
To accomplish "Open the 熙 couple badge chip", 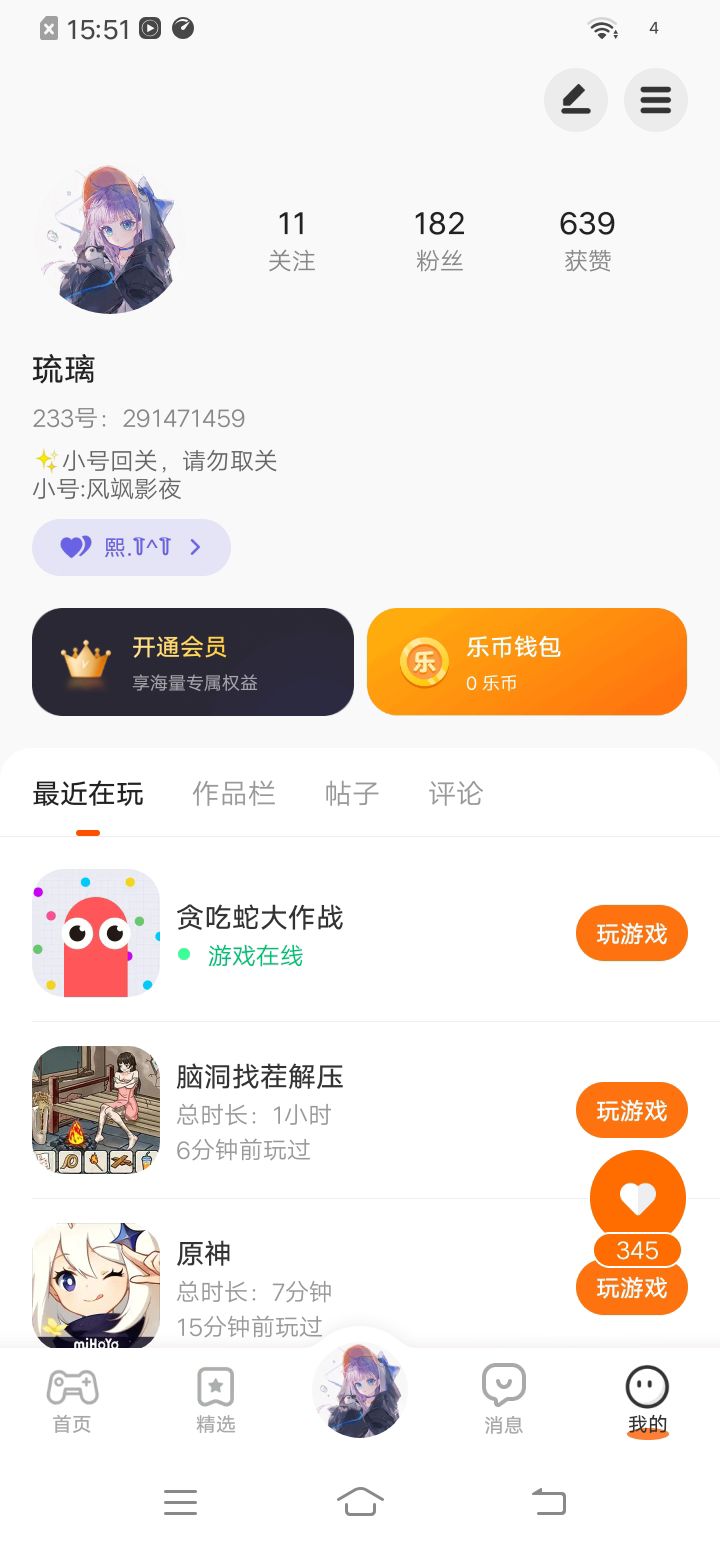I will pos(131,547).
